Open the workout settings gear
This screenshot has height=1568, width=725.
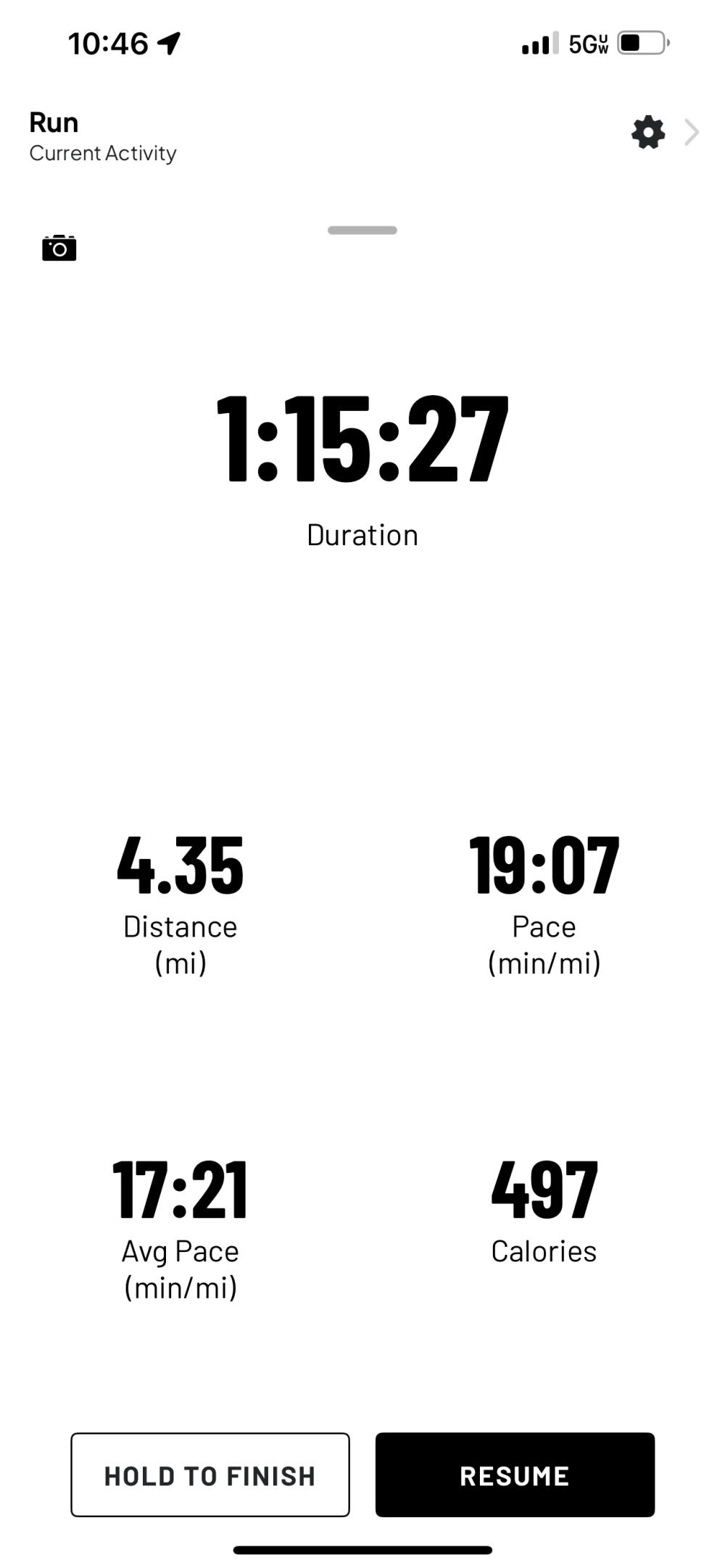pos(647,133)
